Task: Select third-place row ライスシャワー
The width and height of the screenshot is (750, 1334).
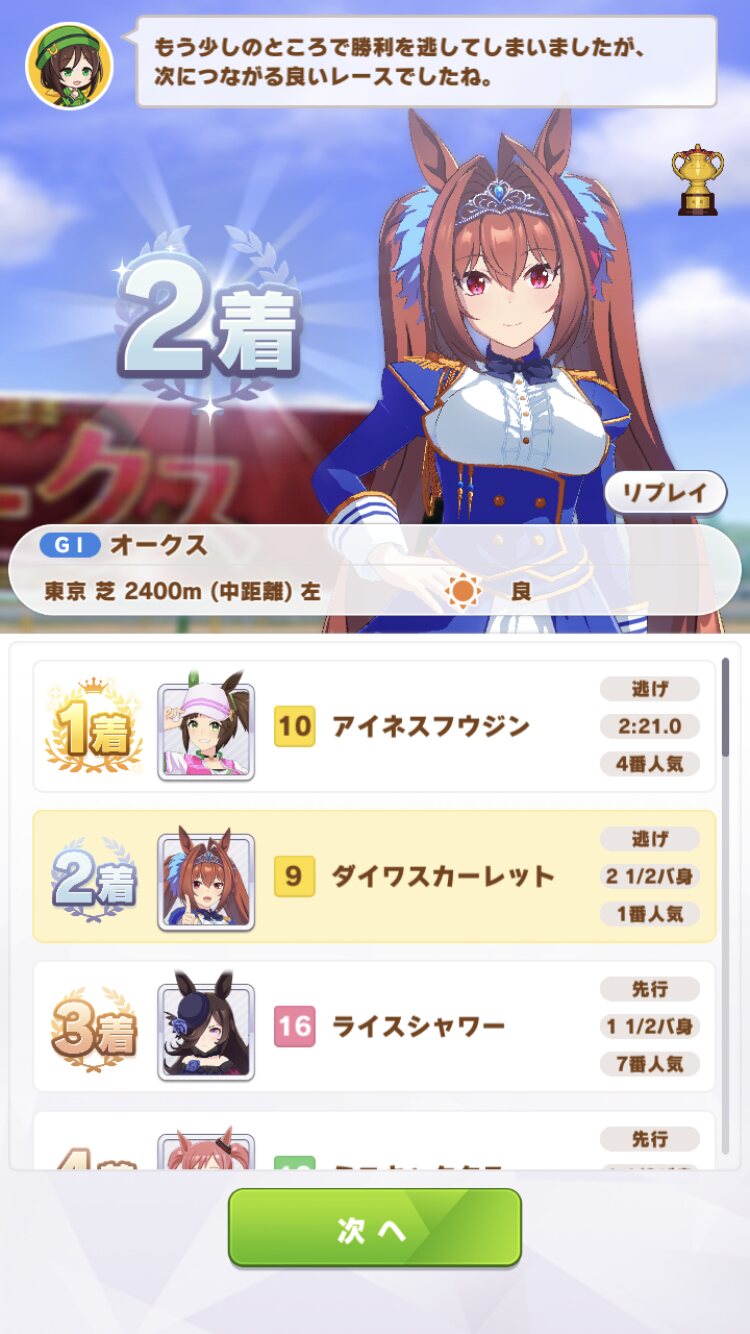Action: pos(374,1026)
